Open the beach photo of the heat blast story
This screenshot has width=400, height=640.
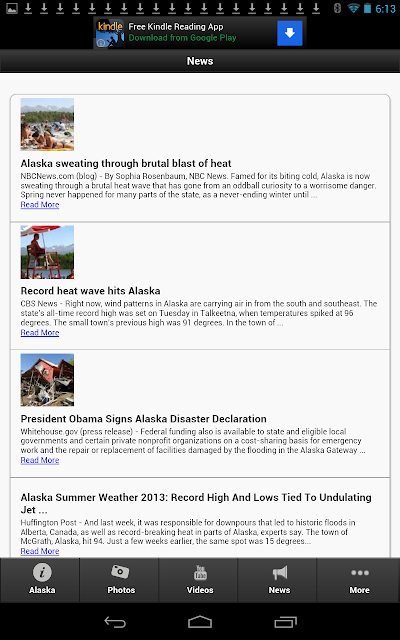pos(47,124)
